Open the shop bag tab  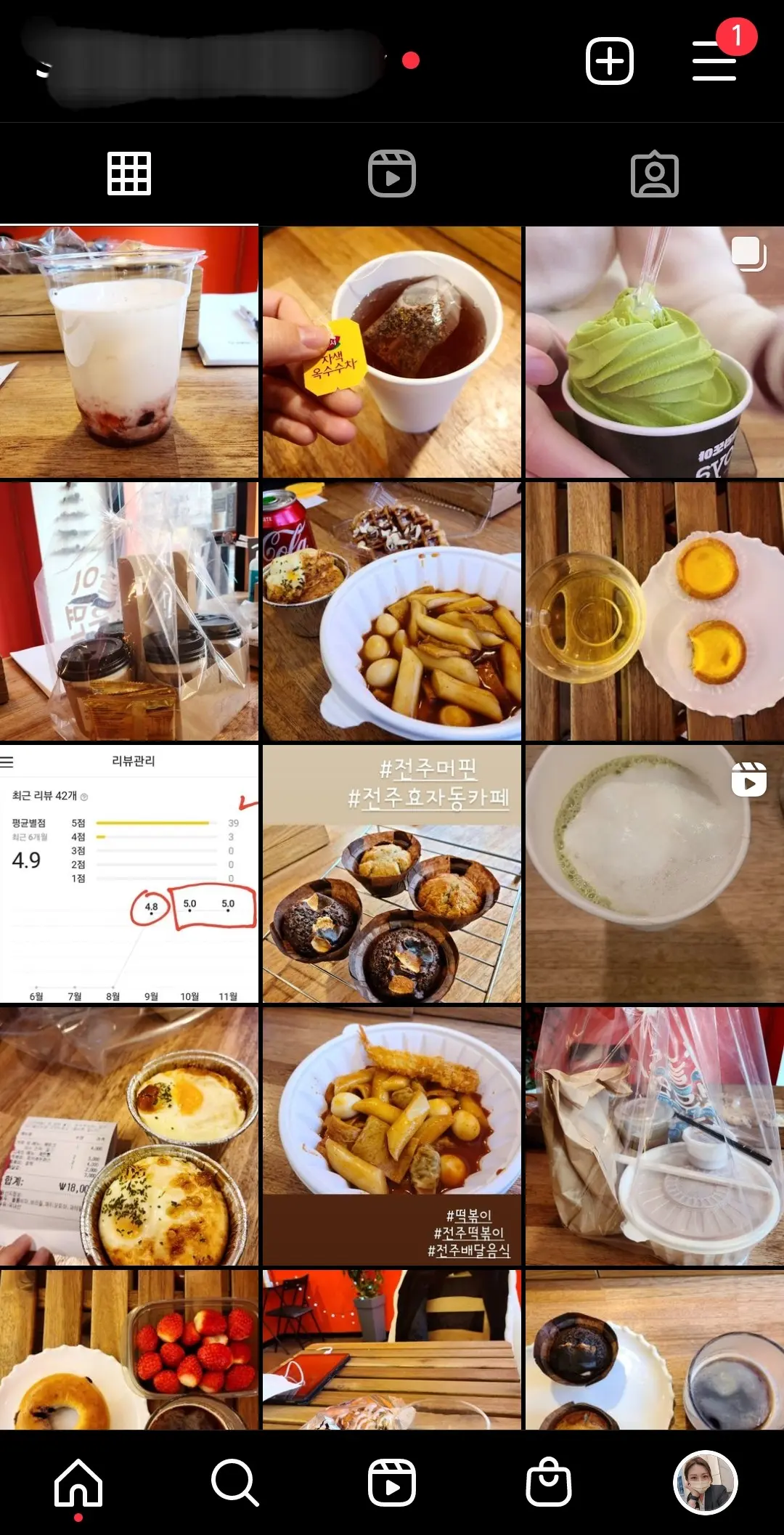[549, 1483]
